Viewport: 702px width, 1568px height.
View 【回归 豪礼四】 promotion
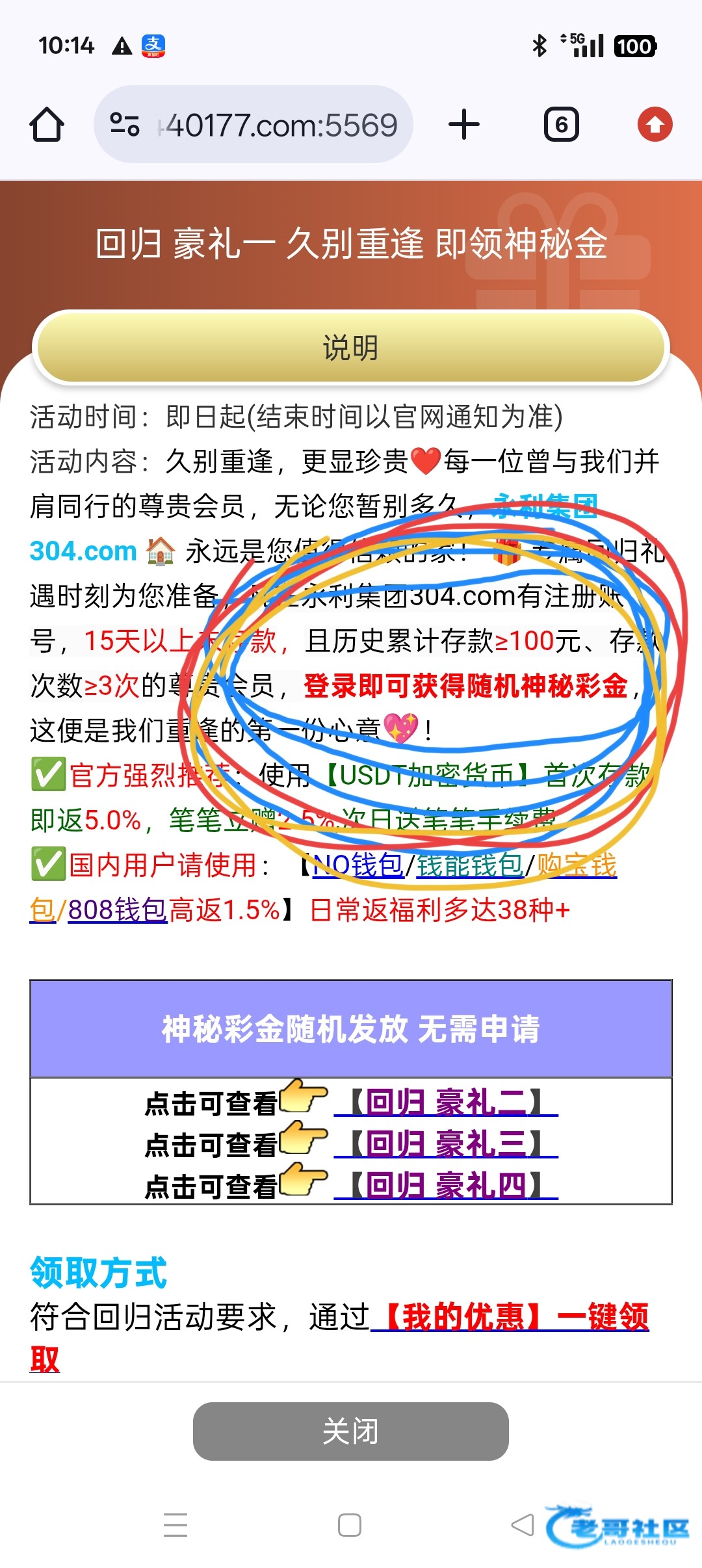[446, 1186]
